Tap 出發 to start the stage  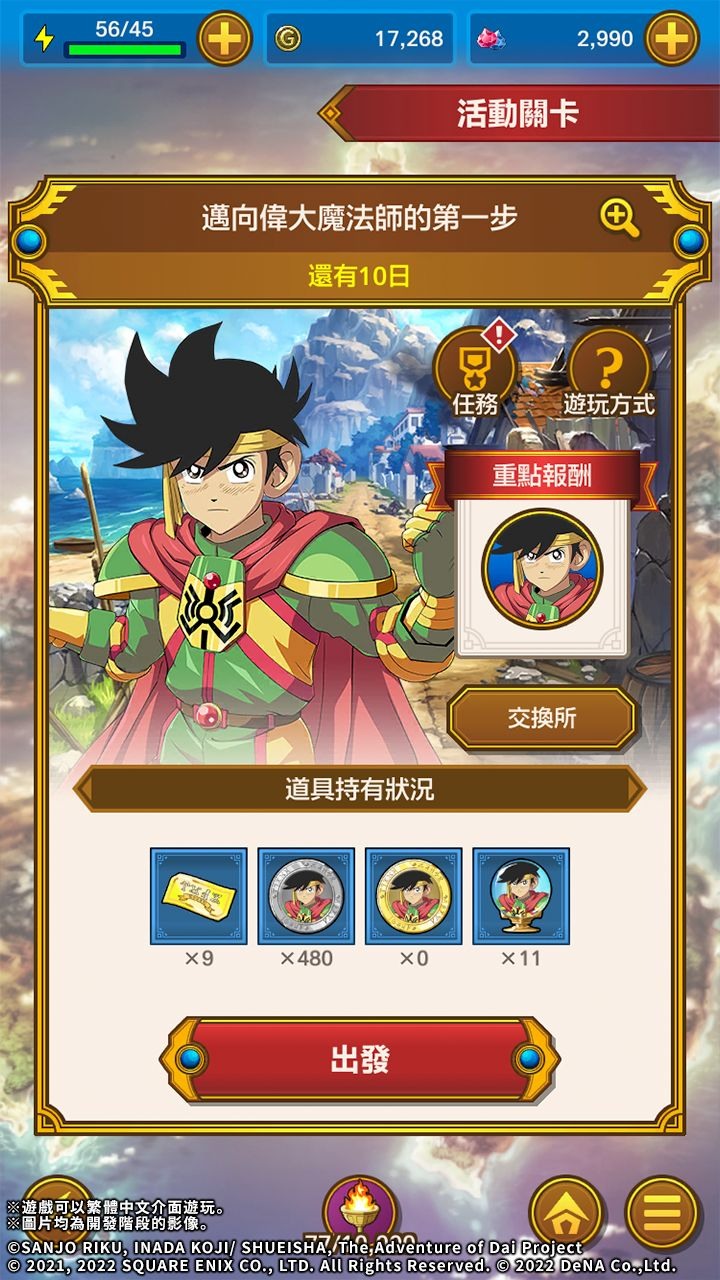point(360,1059)
